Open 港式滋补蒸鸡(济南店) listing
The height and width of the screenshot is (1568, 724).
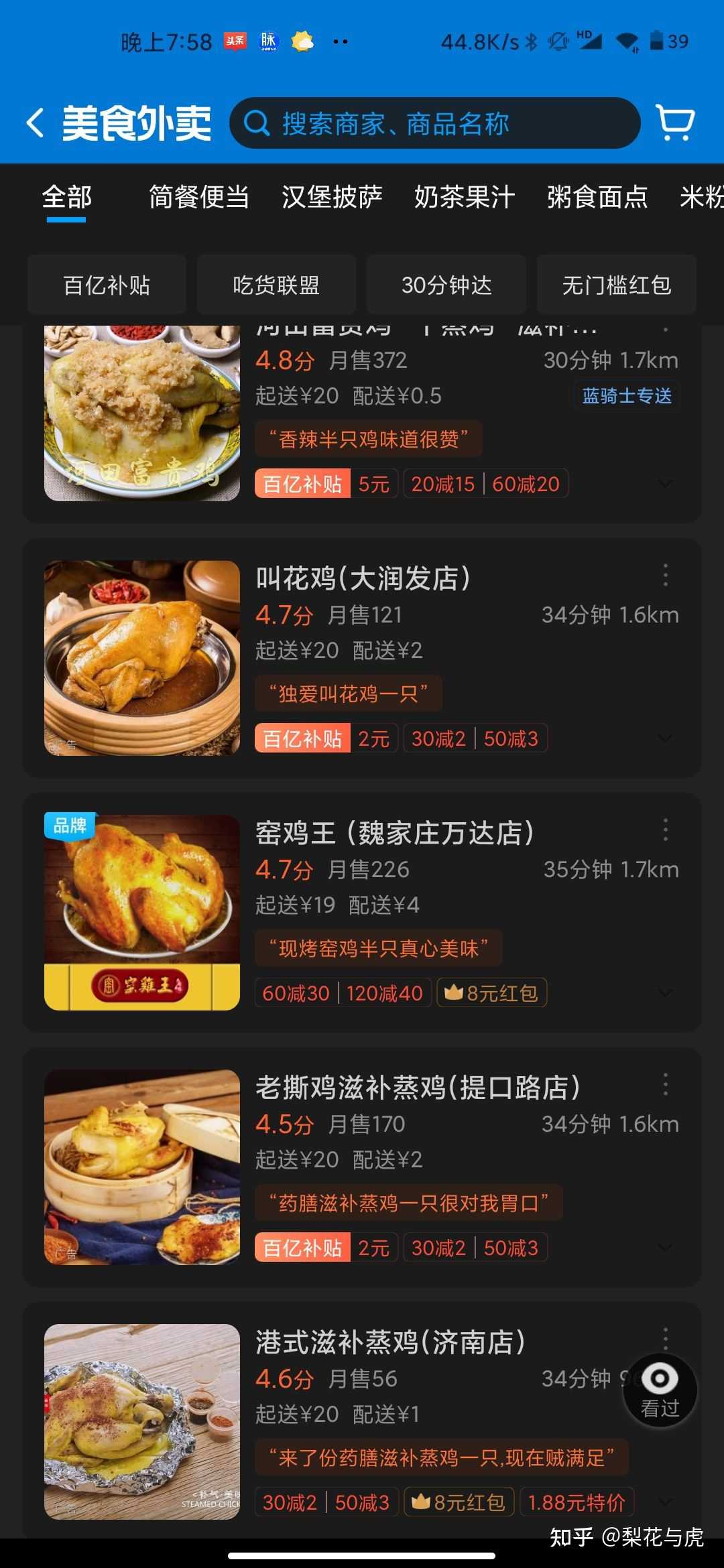click(390, 1342)
